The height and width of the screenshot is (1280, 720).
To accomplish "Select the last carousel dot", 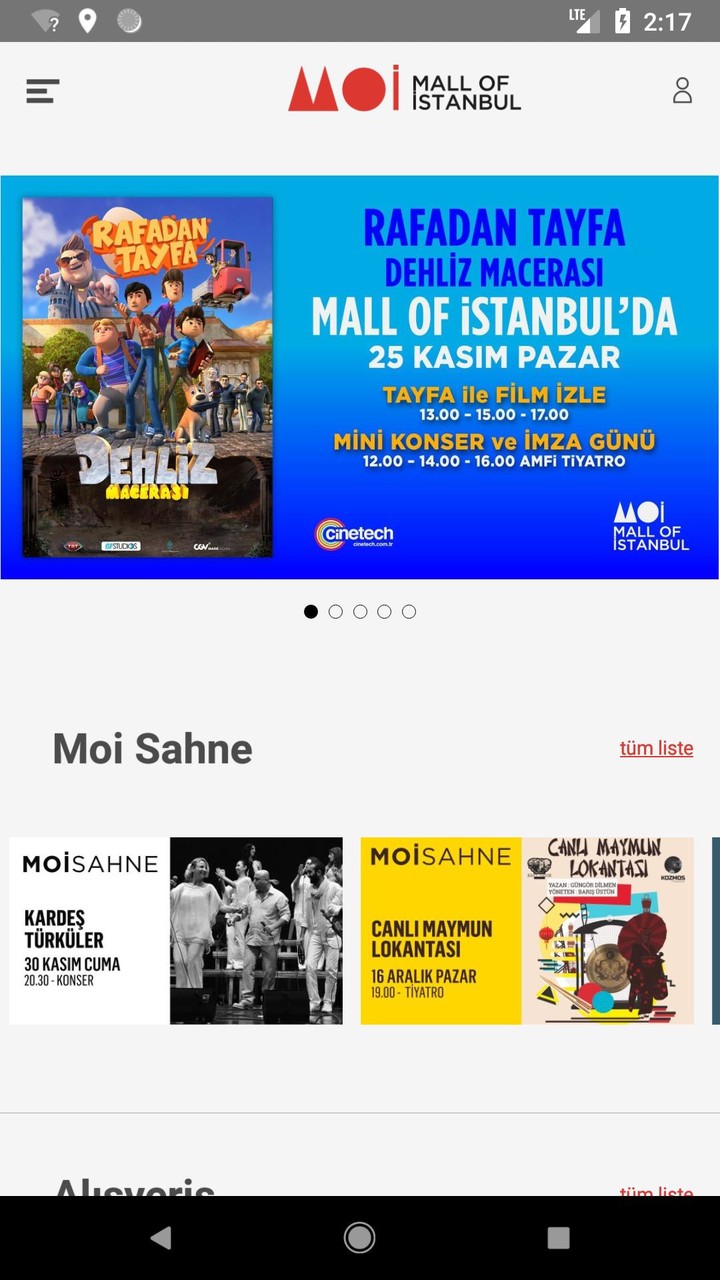I will click(409, 611).
